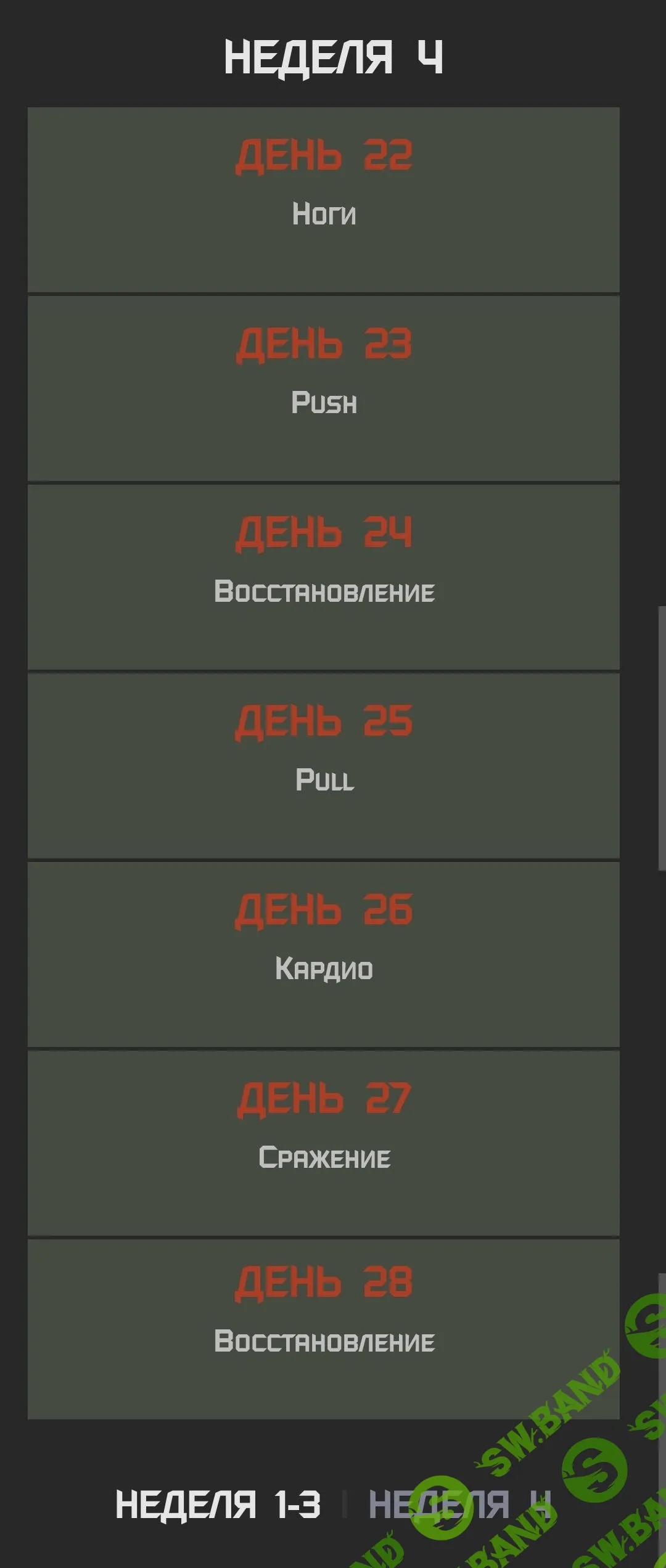The height and width of the screenshot is (1568, 666).
Task: Open День 26 Кардио card
Action: (323, 954)
